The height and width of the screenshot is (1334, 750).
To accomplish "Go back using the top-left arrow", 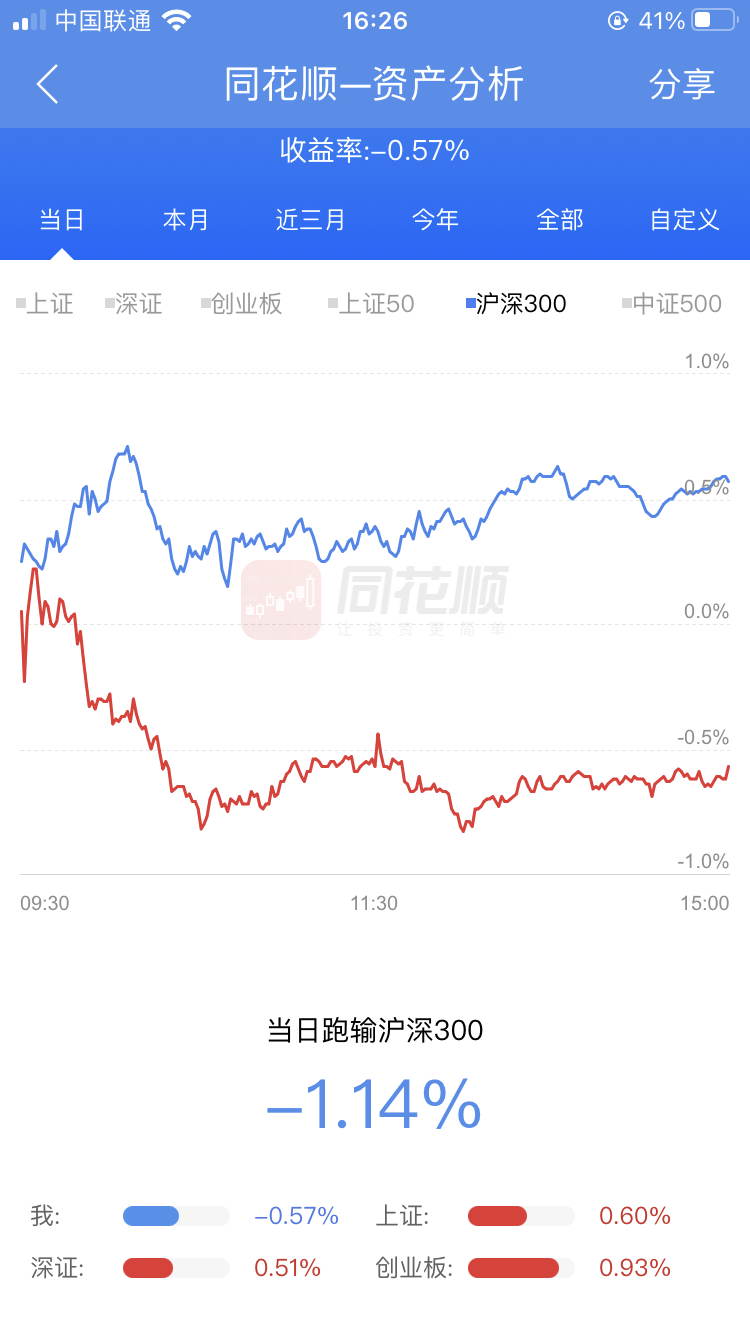I will pyautogui.click(x=47, y=84).
